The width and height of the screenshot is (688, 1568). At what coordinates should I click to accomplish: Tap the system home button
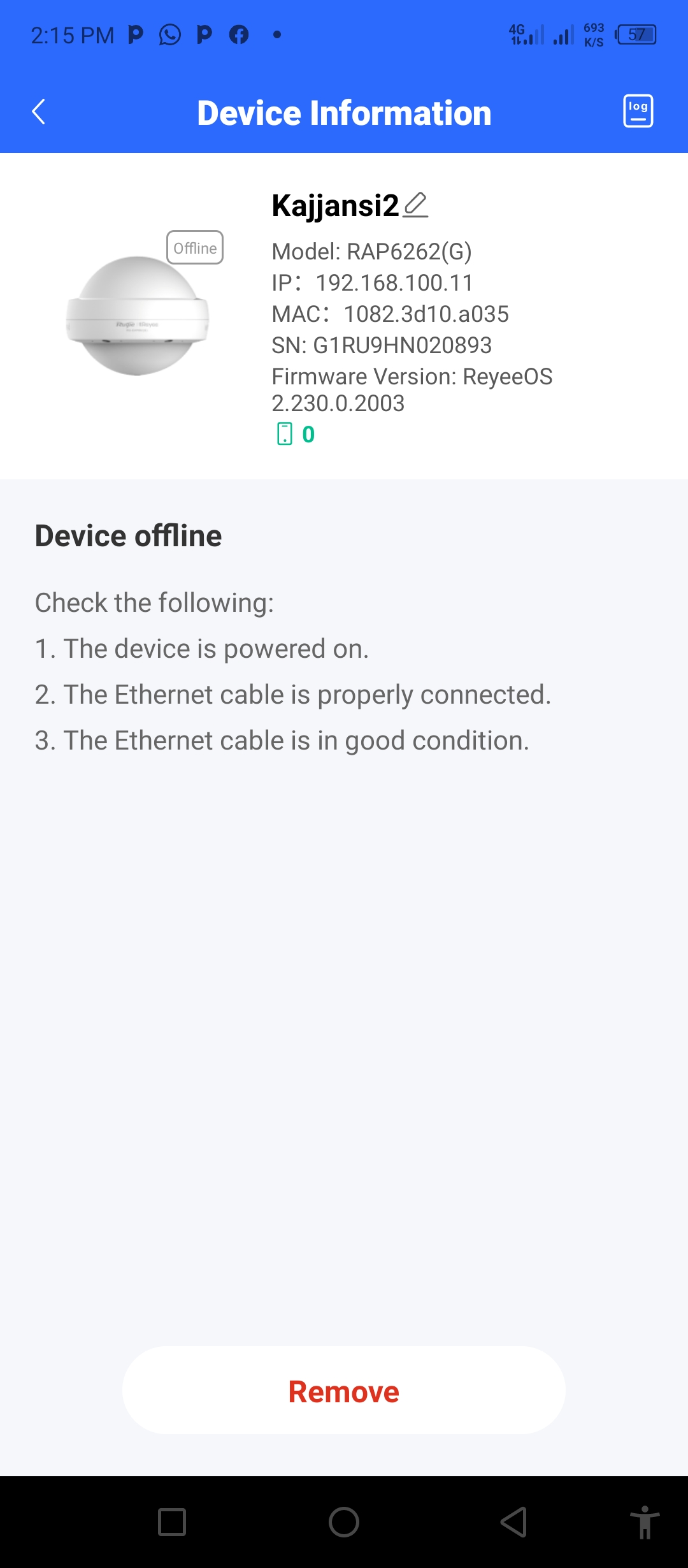tap(344, 1522)
